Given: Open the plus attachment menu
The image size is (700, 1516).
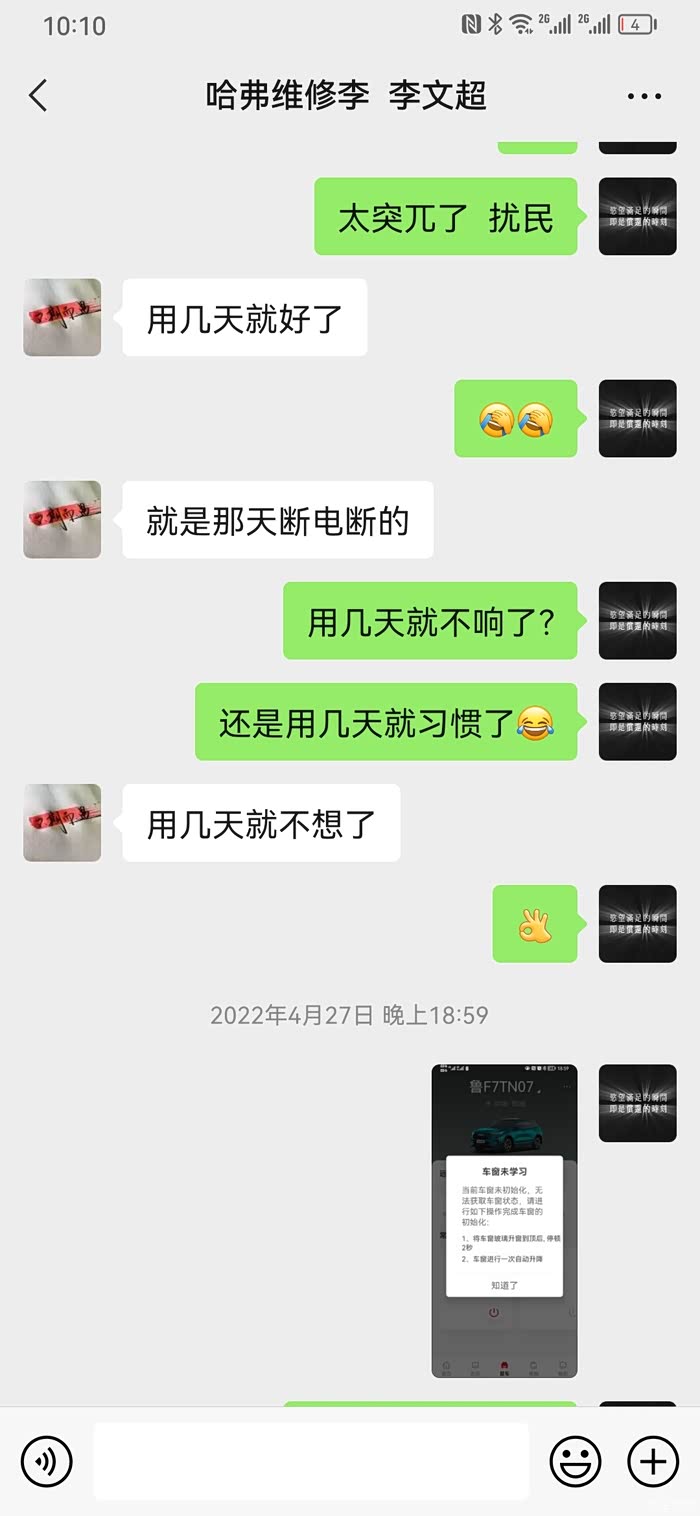Looking at the screenshot, I should point(652,1461).
